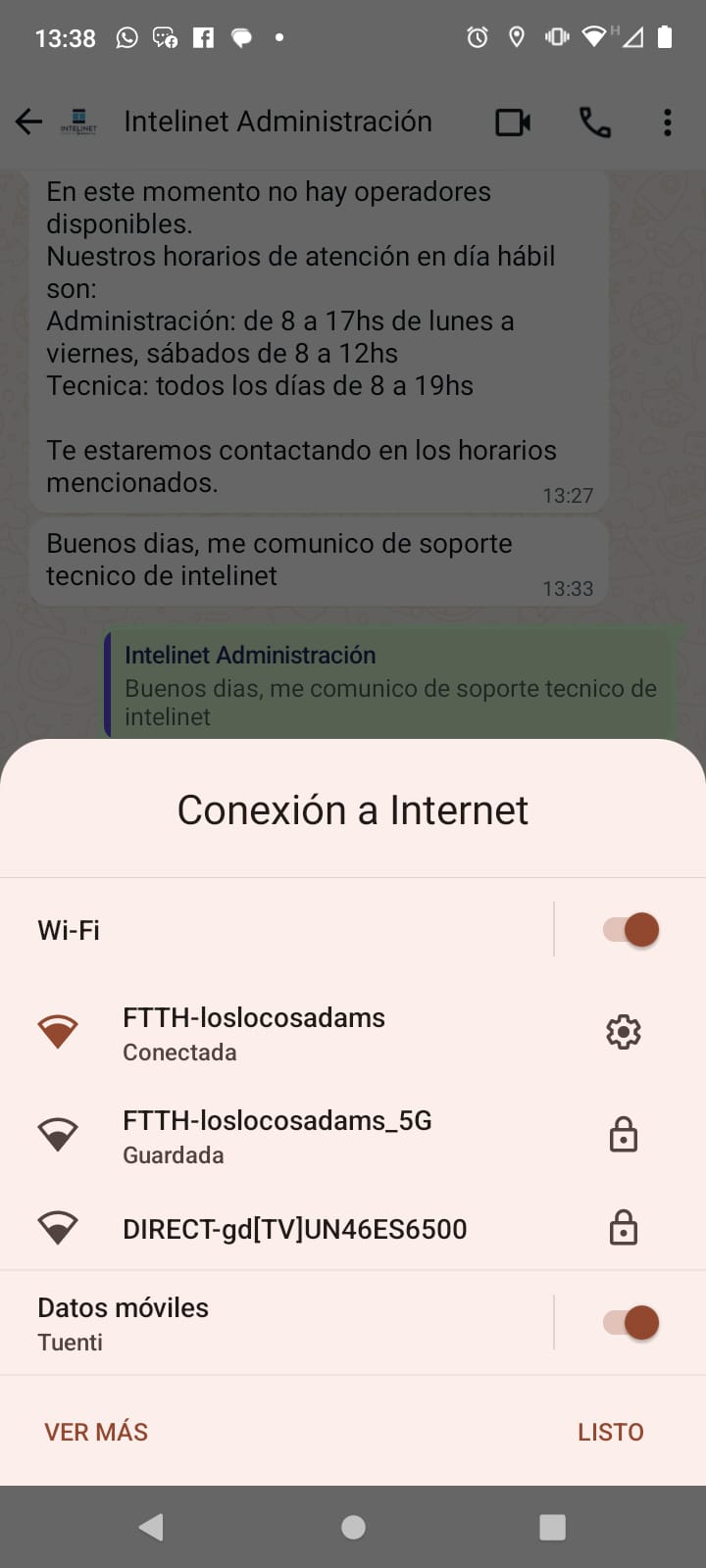Tap the system back button
Screen dimensions: 706x1568
click(151, 1527)
